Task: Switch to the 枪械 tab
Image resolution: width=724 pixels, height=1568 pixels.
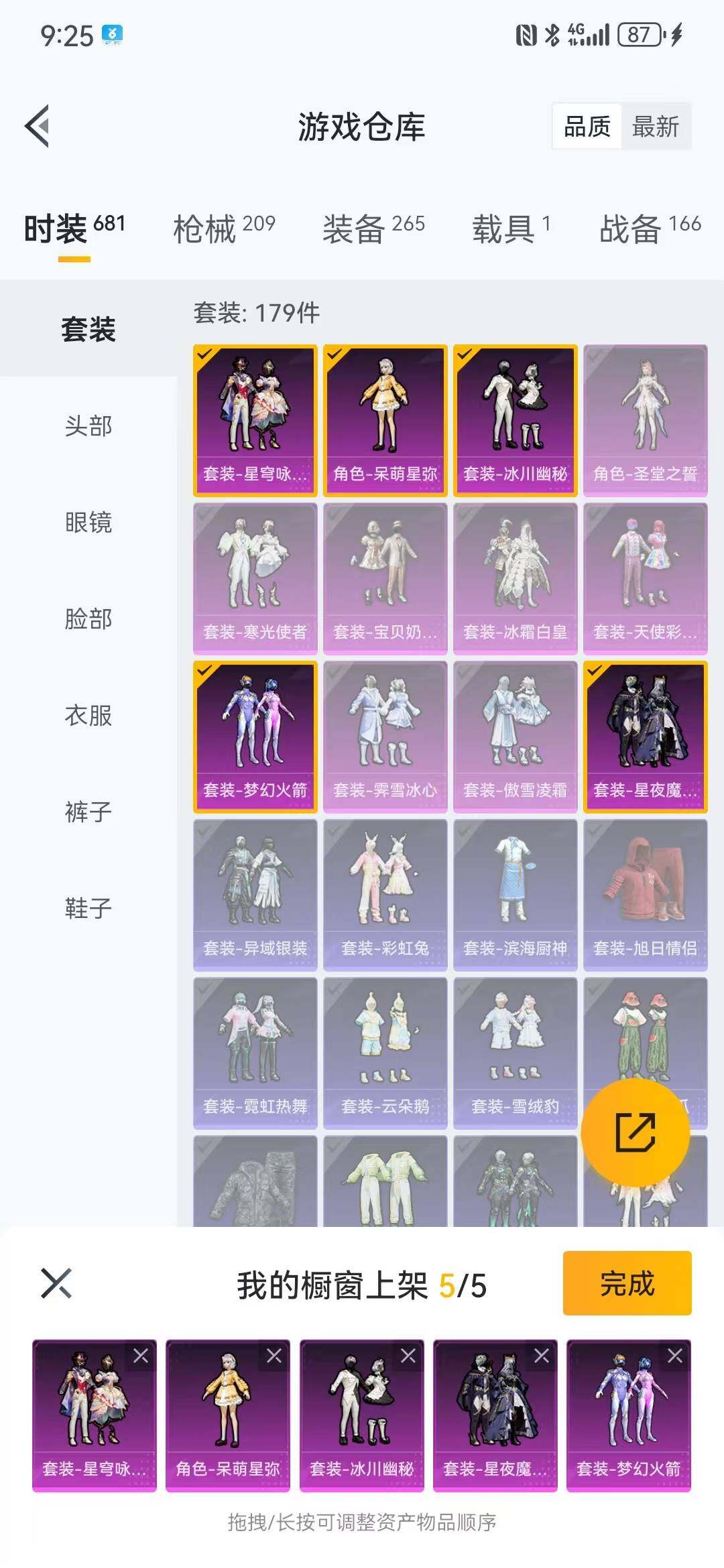Action: click(x=224, y=228)
